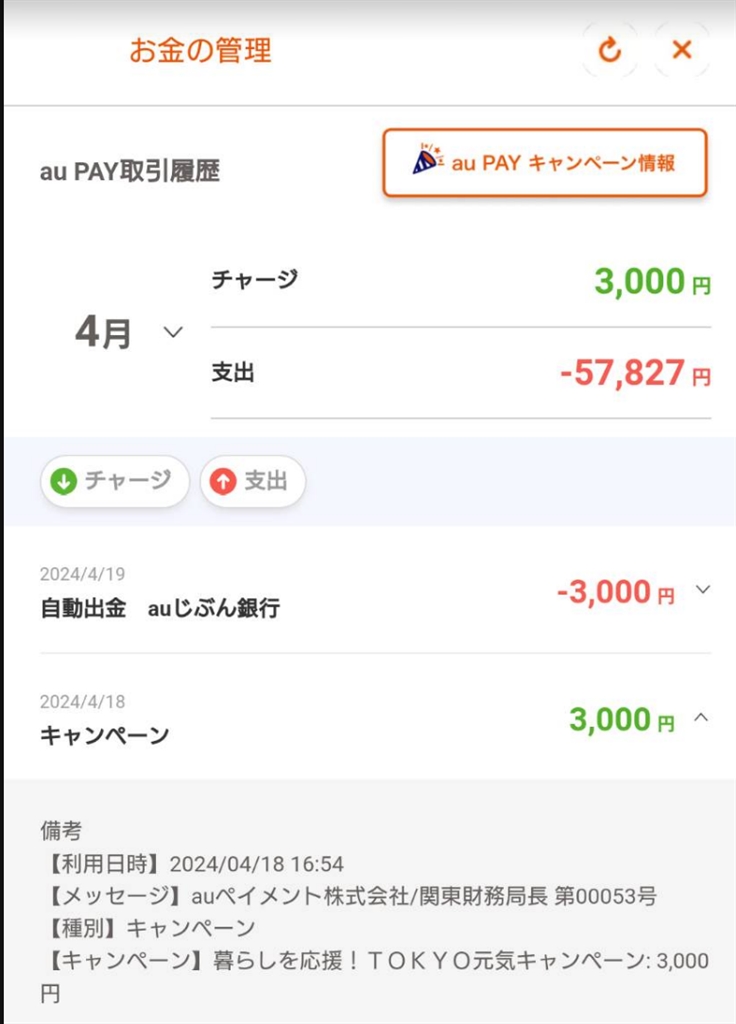
Task: Open au PAY キャンペーン情報
Action: click(545, 162)
